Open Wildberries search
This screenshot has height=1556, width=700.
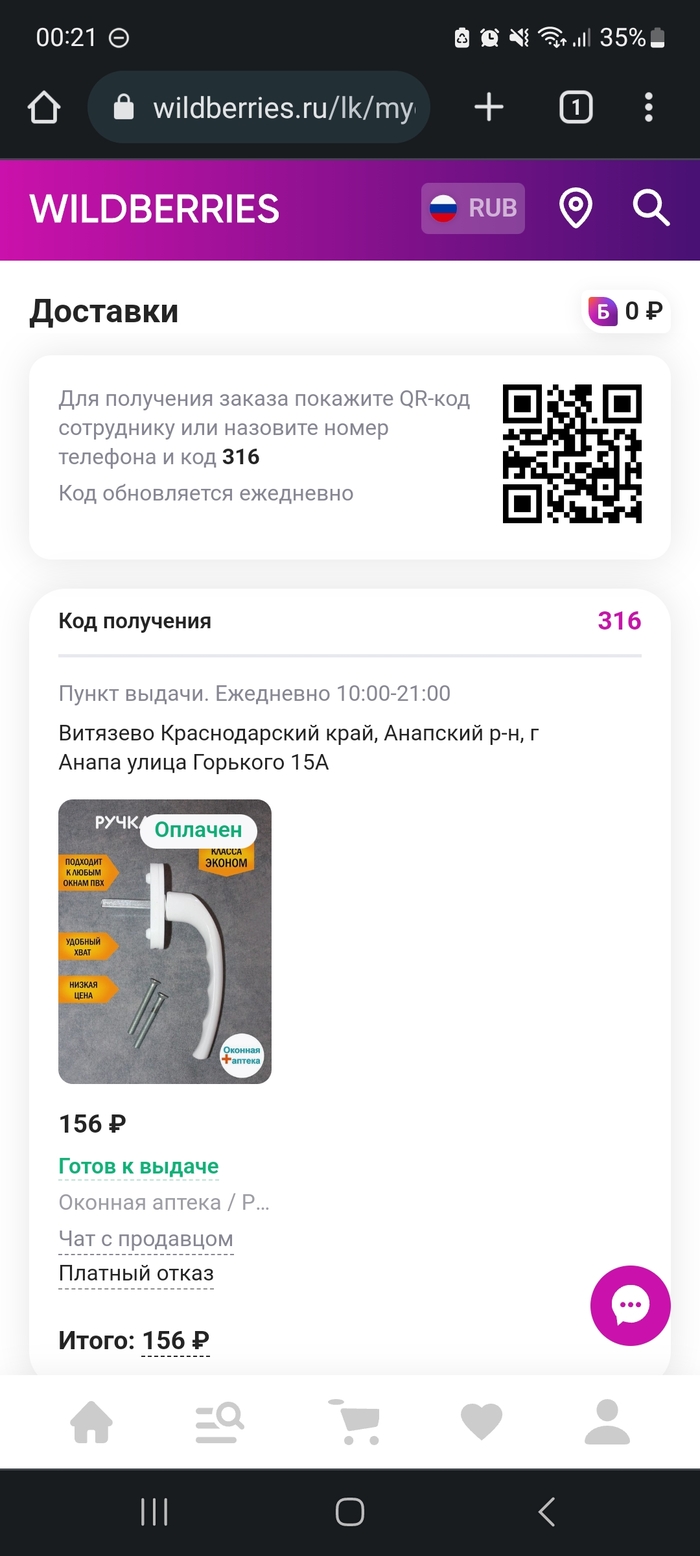651,208
